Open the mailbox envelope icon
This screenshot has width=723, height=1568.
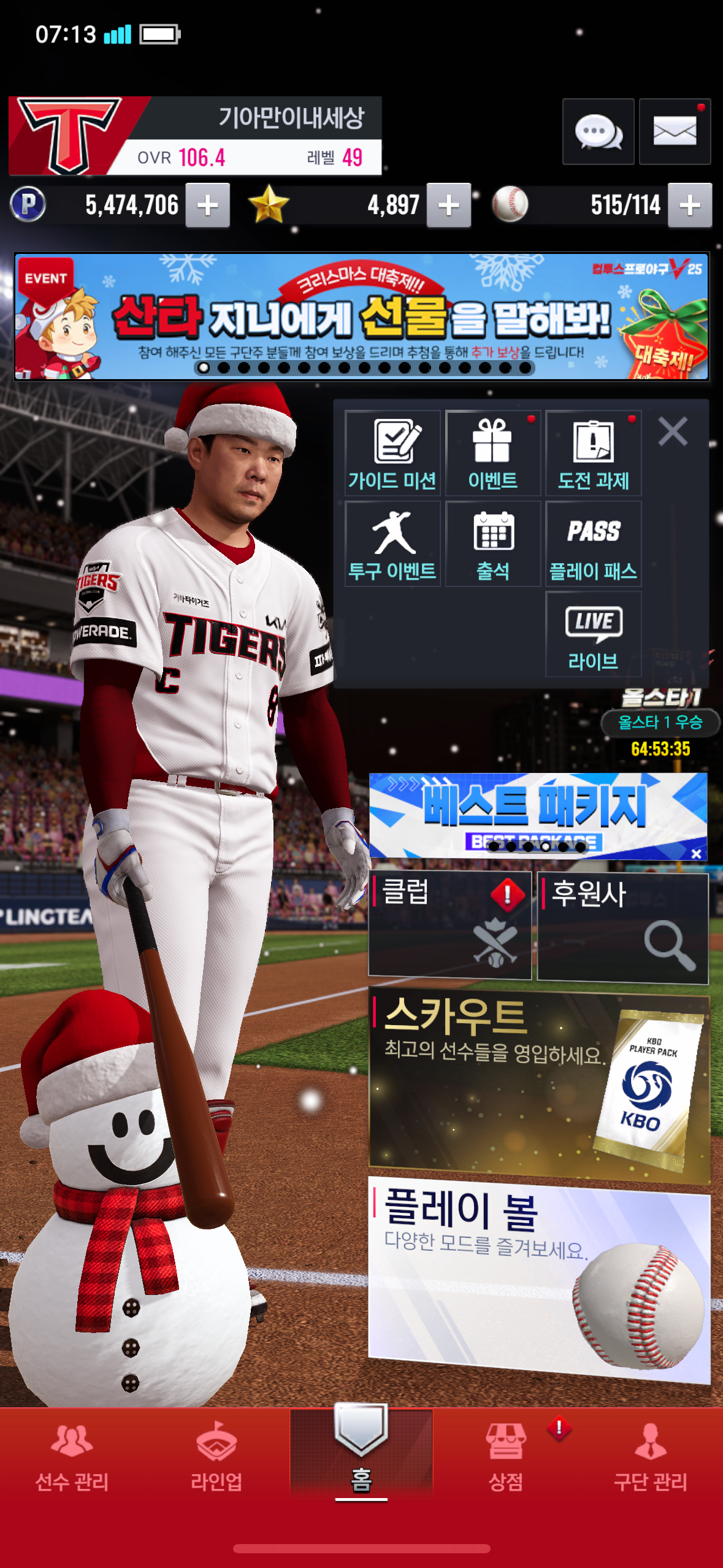pos(674,131)
